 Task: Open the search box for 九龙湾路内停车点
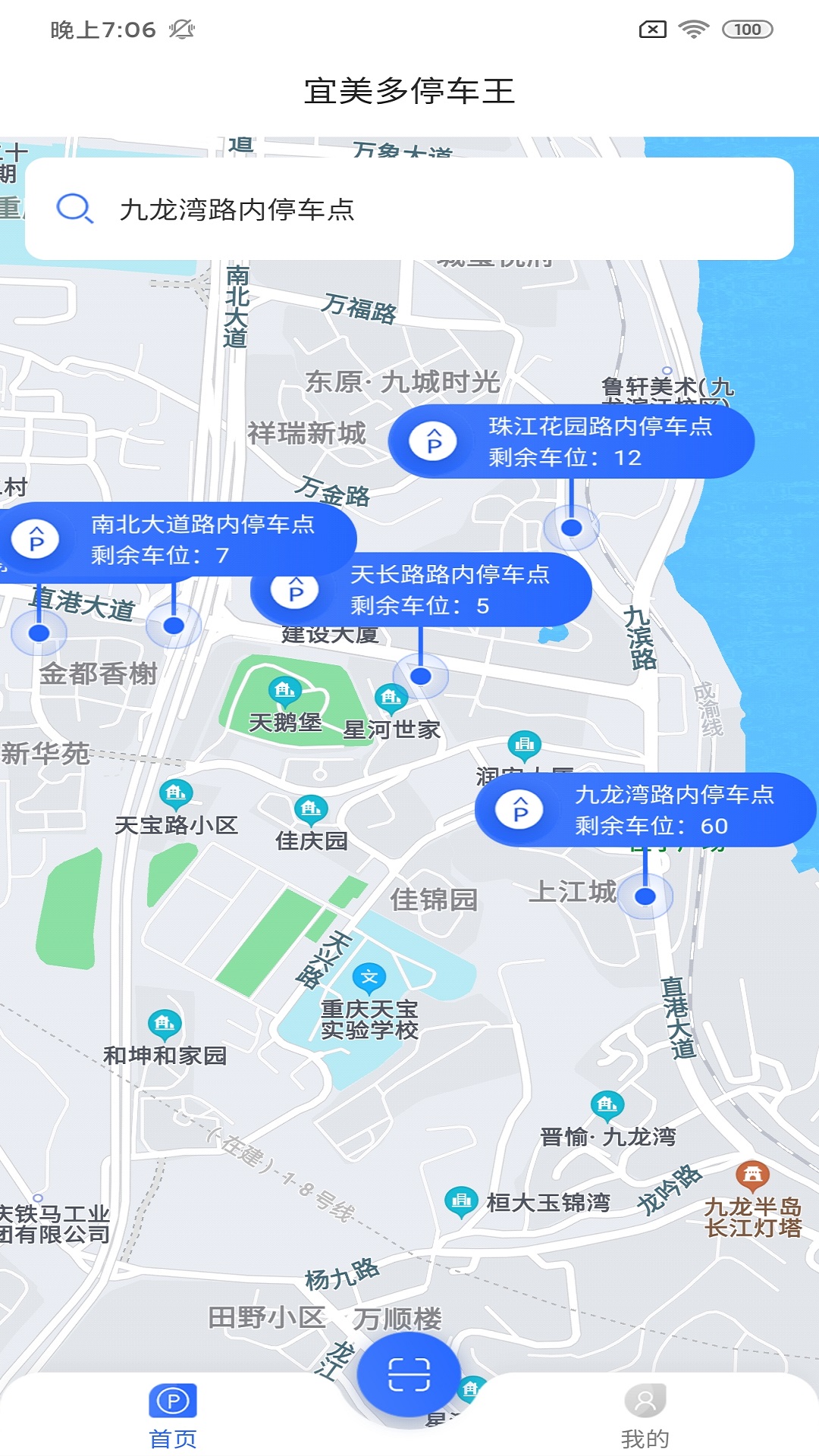409,209
